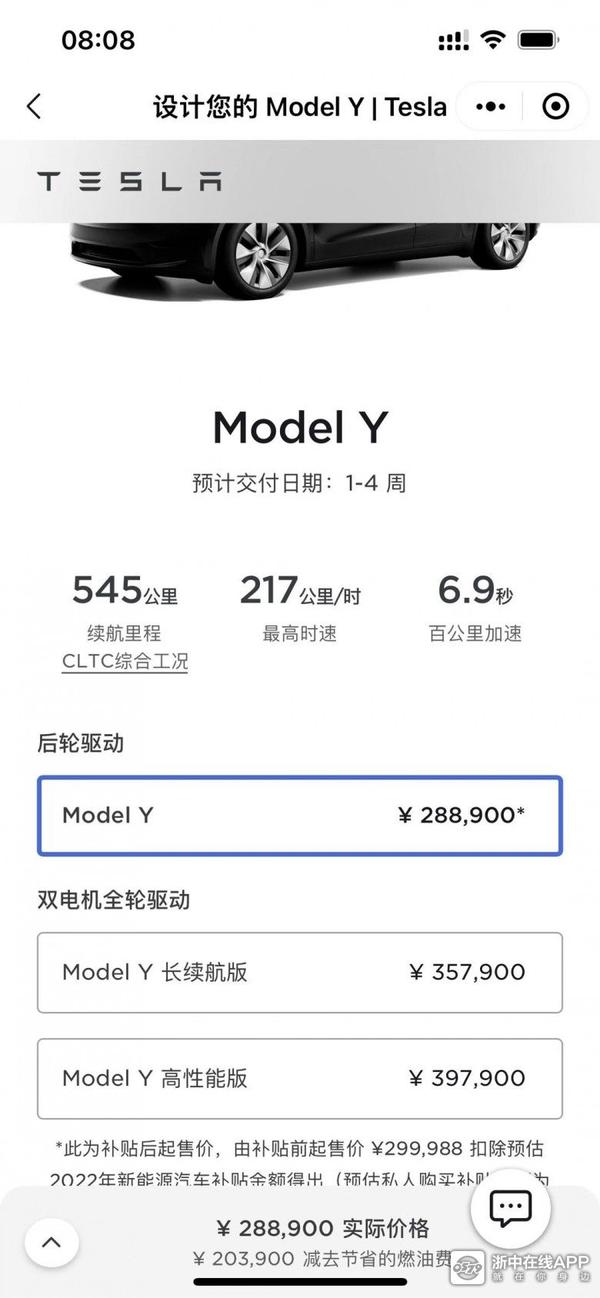This screenshot has width=600, height=1298.
Task: Go back using the top-left arrow
Action: pyautogui.click(x=34, y=107)
